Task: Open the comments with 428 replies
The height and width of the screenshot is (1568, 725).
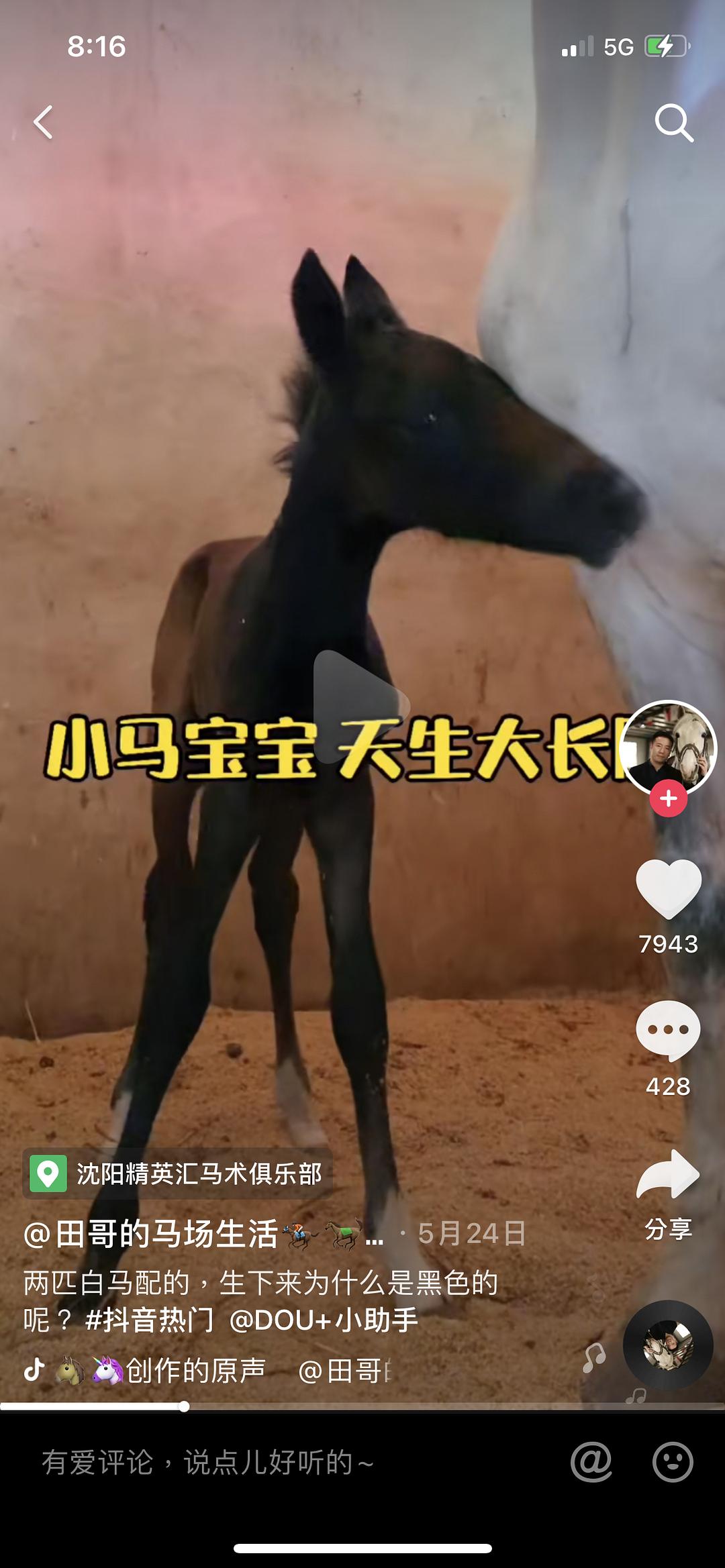Action: pyautogui.click(x=668, y=1031)
